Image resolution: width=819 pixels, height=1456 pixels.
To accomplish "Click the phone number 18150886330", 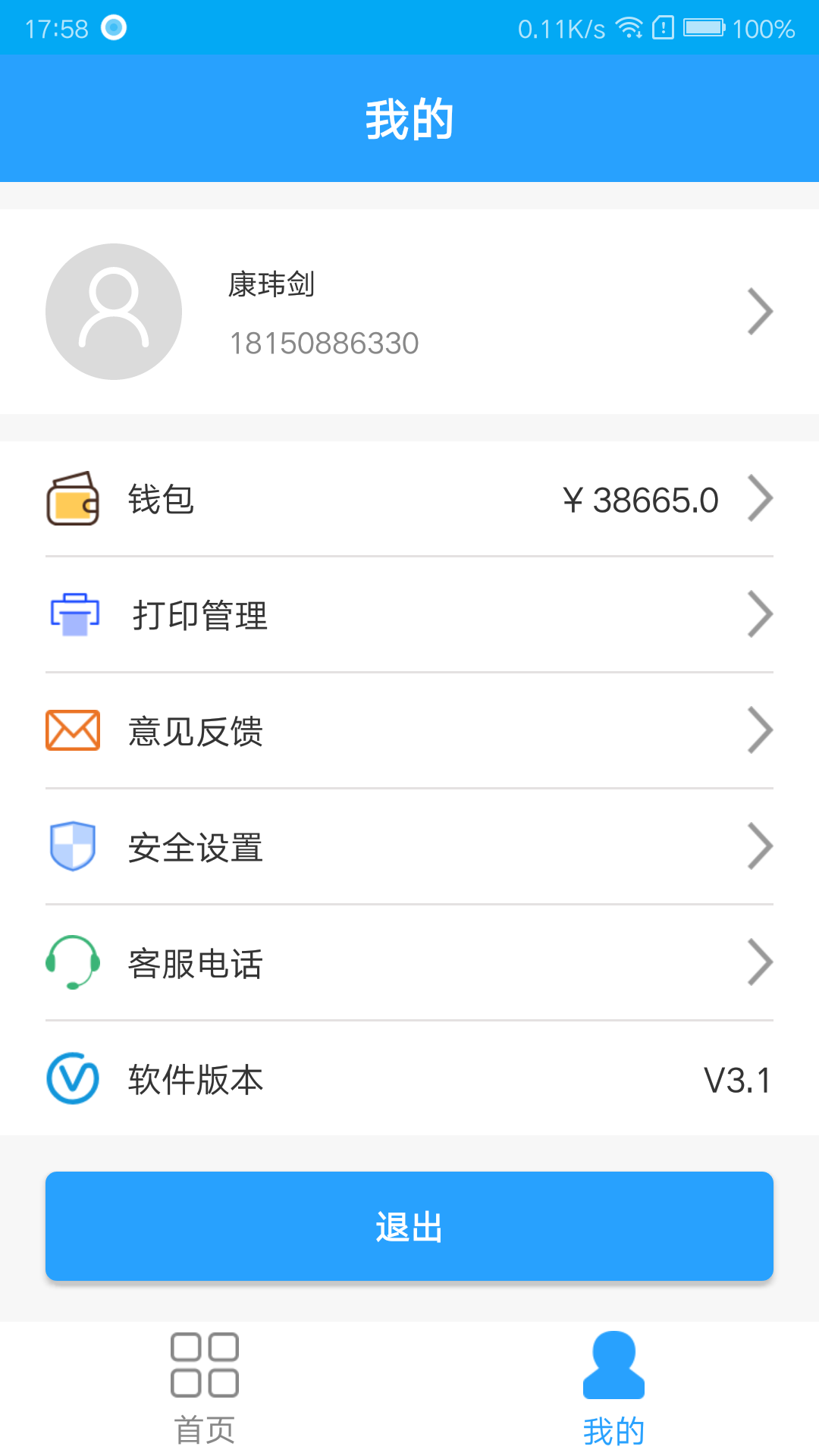I will 325,343.
